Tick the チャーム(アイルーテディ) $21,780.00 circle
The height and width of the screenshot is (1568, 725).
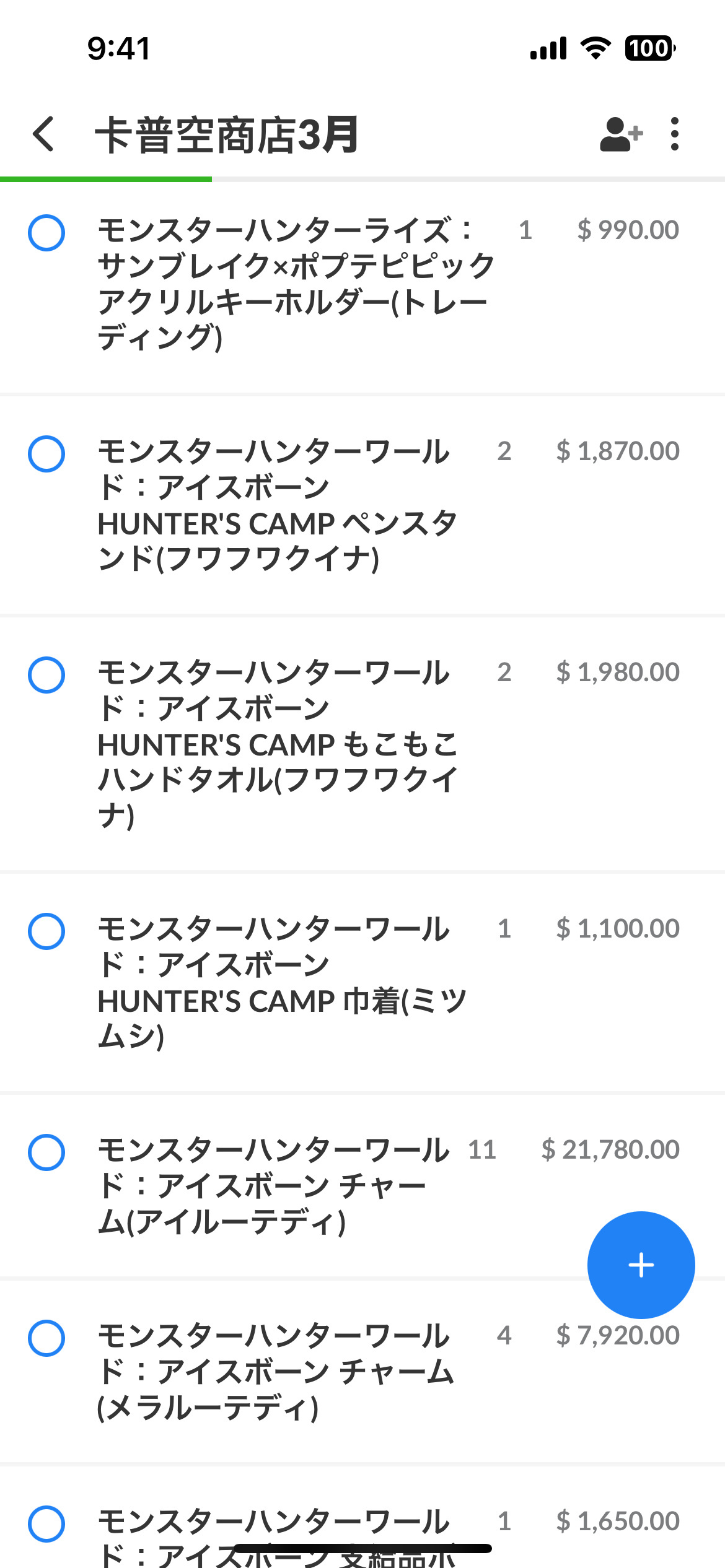[x=46, y=1152]
